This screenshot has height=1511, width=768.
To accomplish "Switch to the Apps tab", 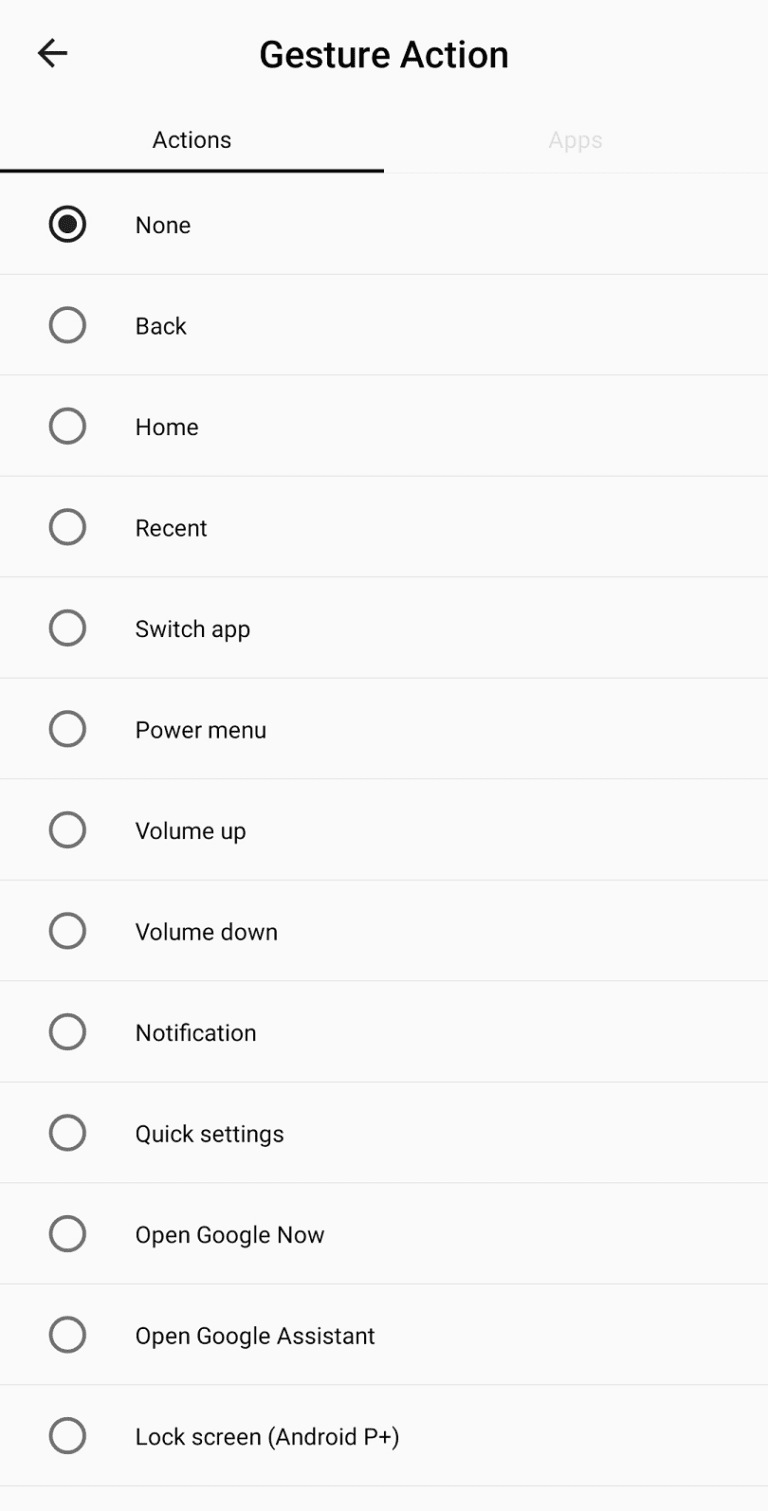I will pyautogui.click(x=575, y=139).
